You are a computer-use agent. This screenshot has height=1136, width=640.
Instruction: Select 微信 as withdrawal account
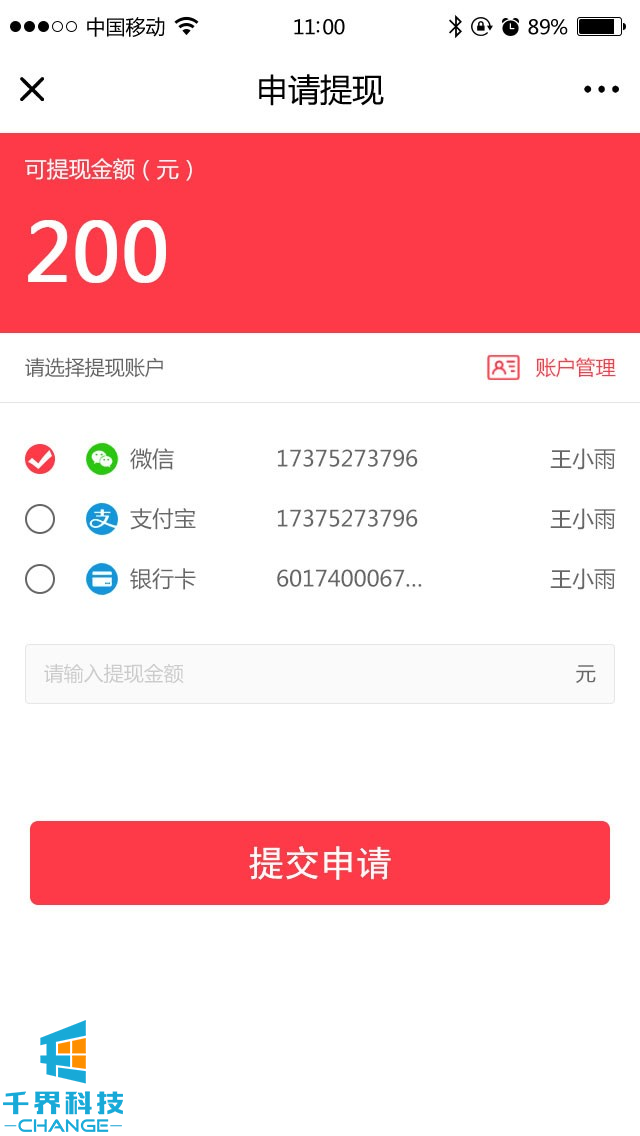40,459
